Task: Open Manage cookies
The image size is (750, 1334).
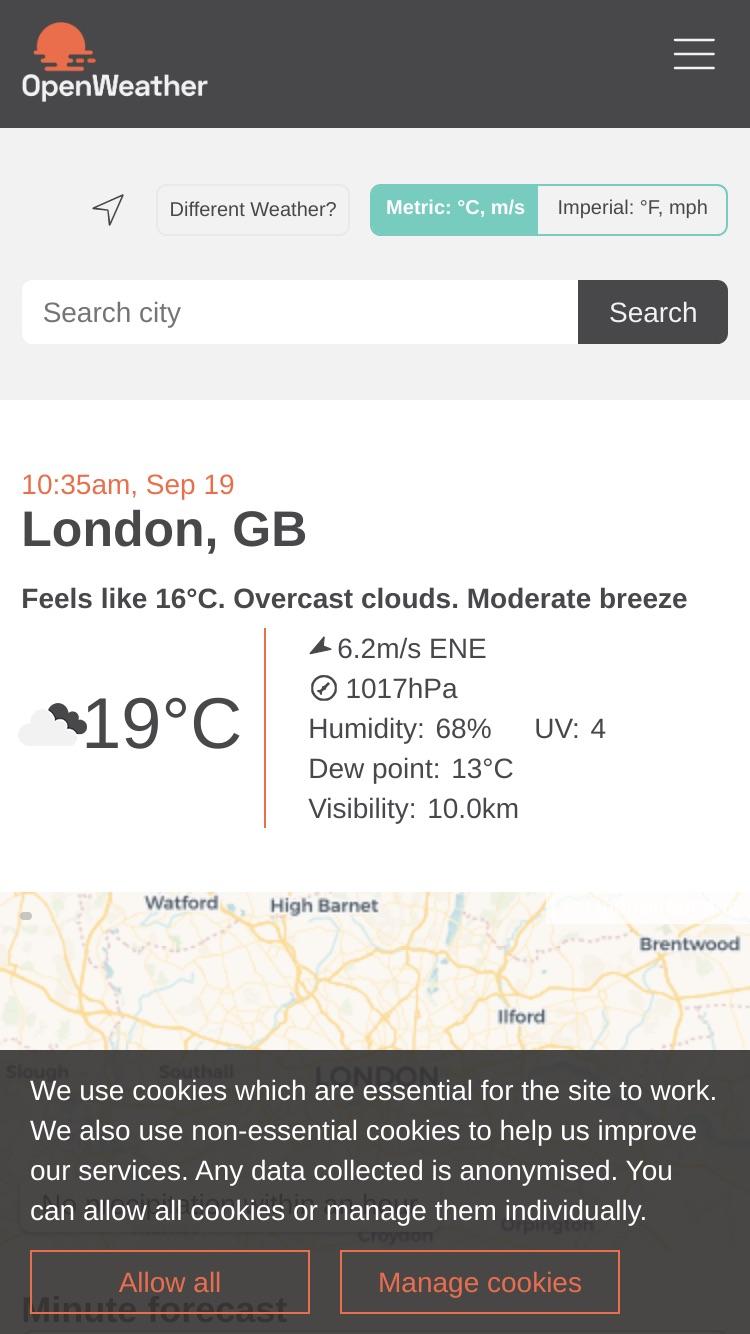Action: pos(480,1282)
